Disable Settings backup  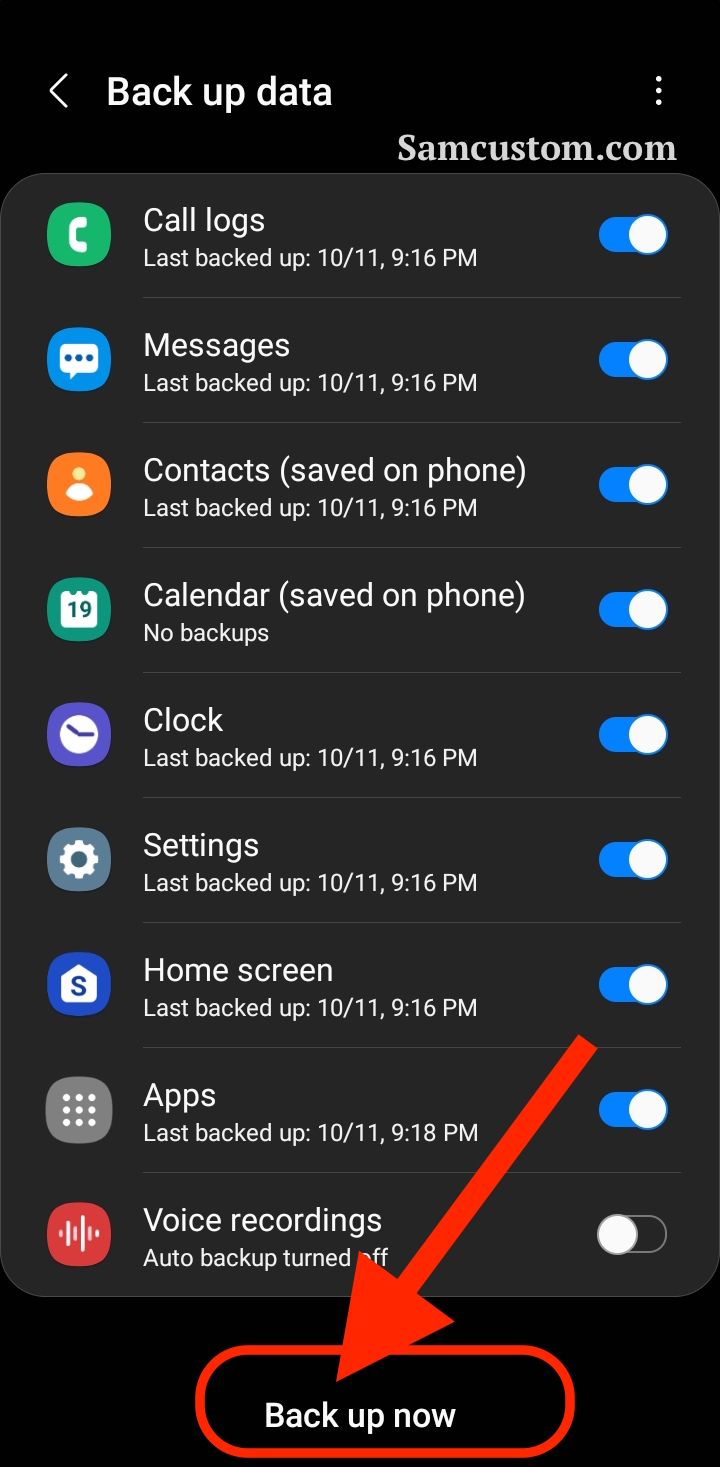(x=633, y=860)
